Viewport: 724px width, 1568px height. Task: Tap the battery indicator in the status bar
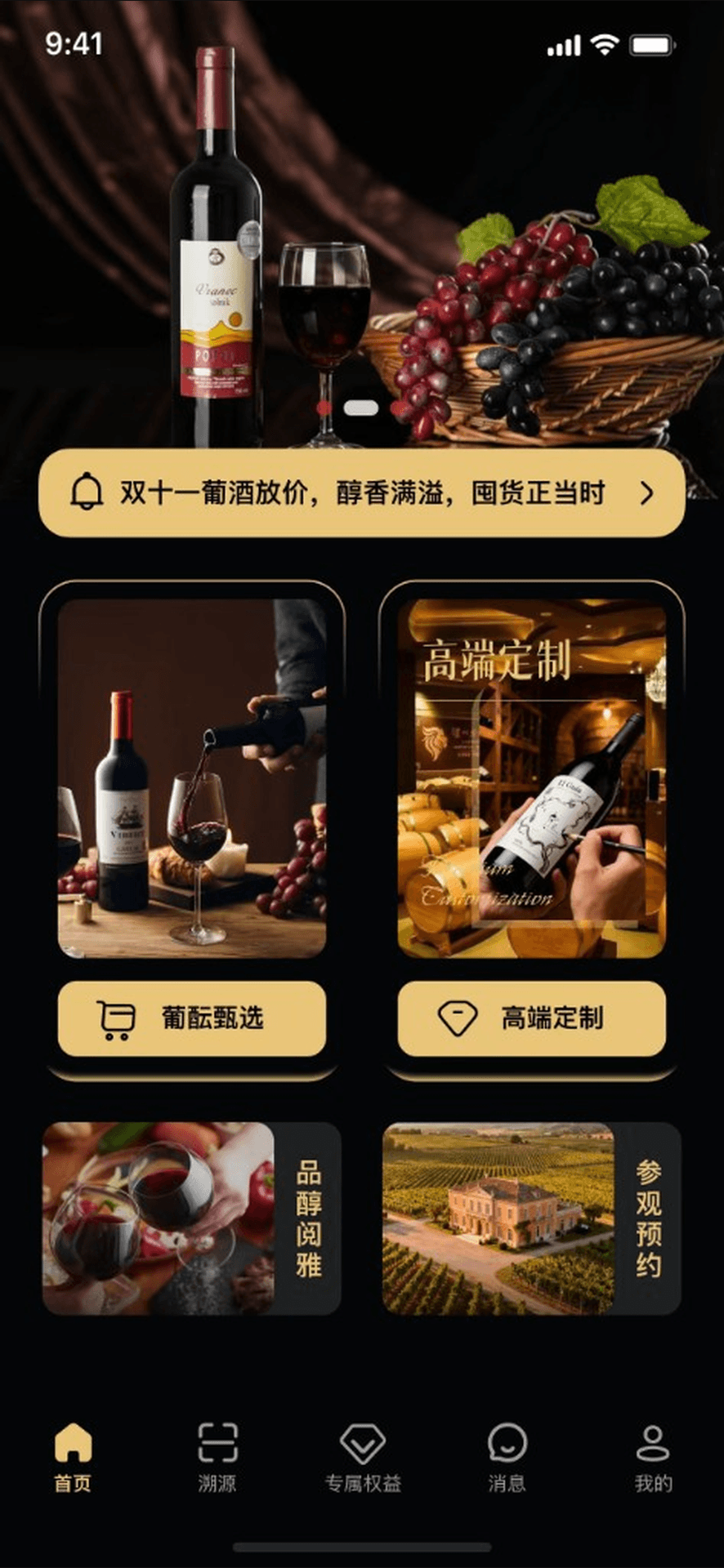coord(651,45)
